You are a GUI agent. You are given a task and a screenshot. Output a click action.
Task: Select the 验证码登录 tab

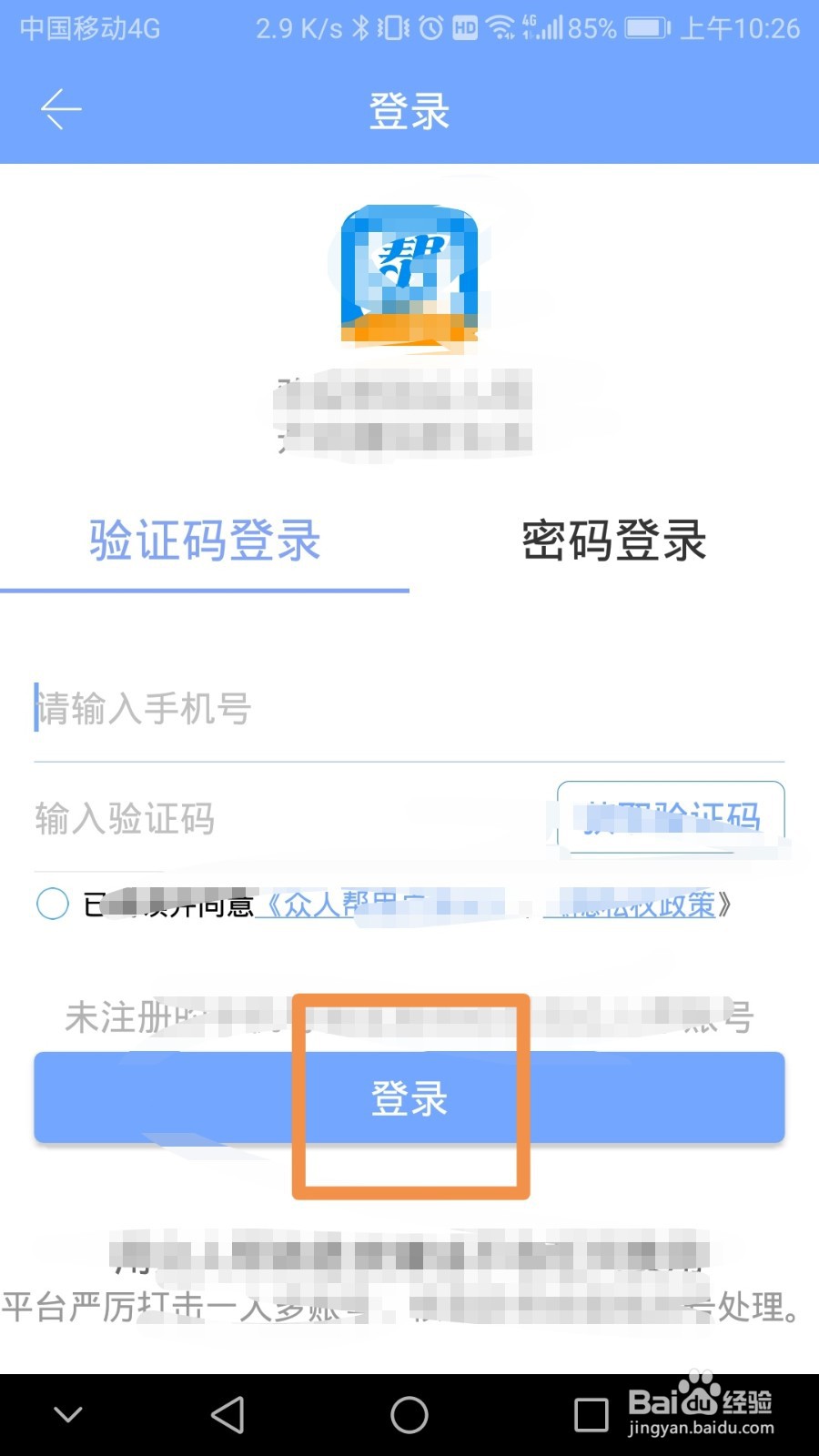click(203, 541)
